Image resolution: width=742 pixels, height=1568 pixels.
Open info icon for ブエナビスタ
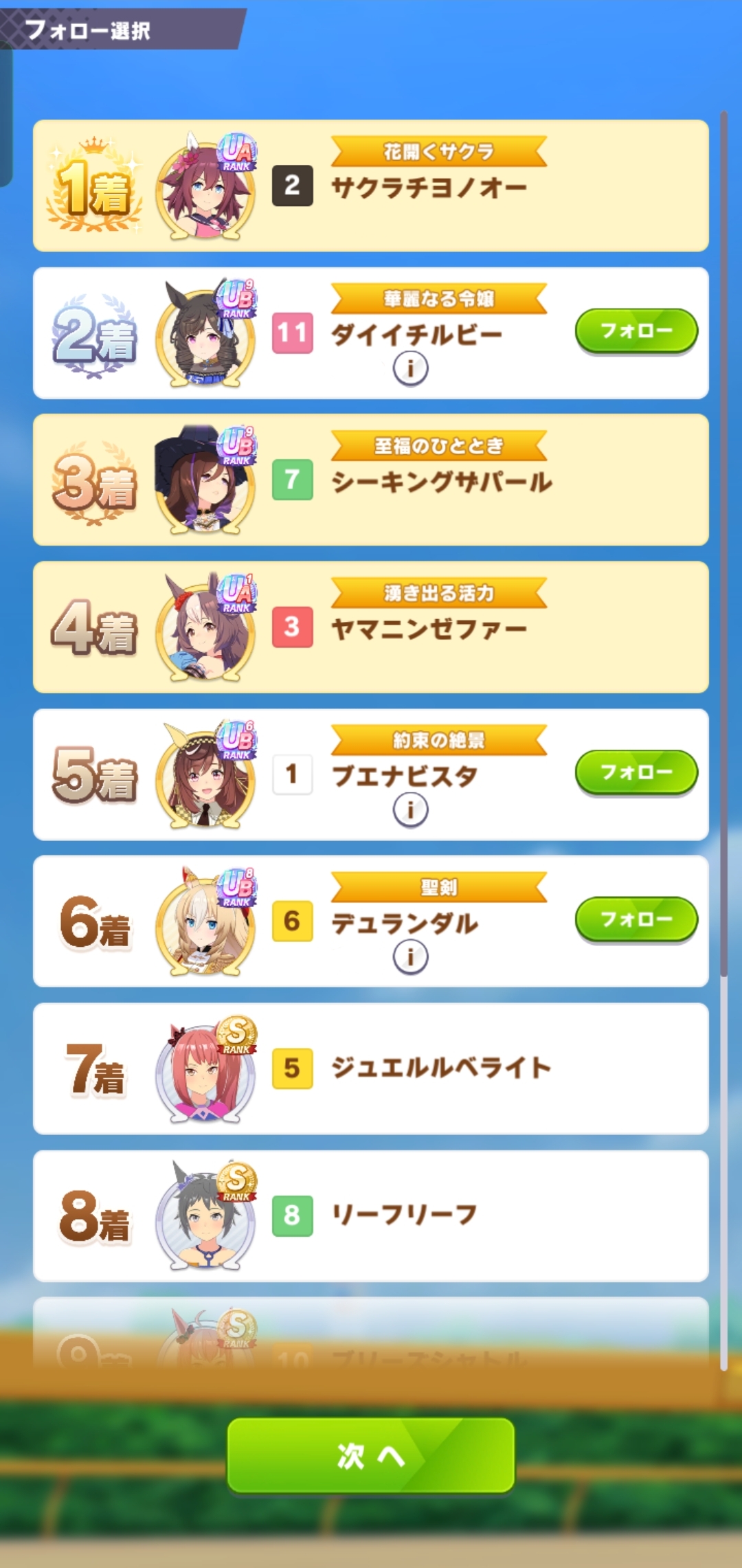(x=410, y=810)
